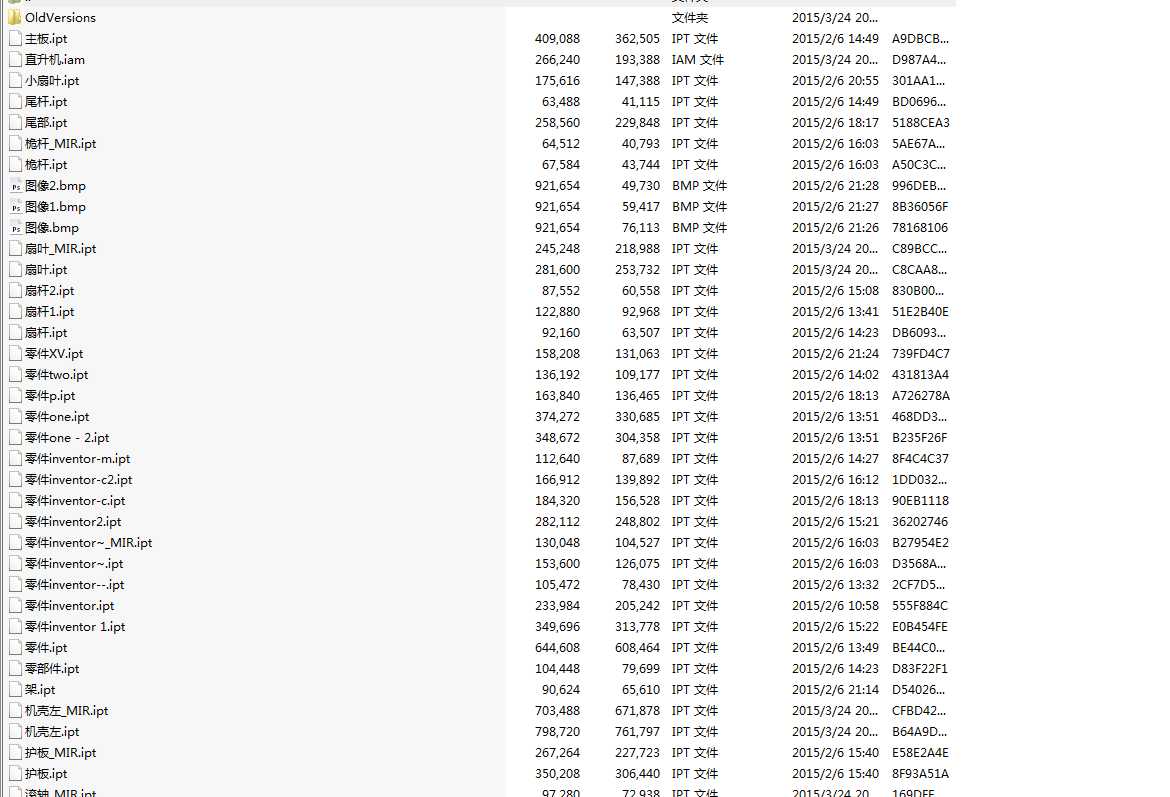The width and height of the screenshot is (1170, 797).
Task: Select 护板_MIR.ipt
Action: point(60,752)
